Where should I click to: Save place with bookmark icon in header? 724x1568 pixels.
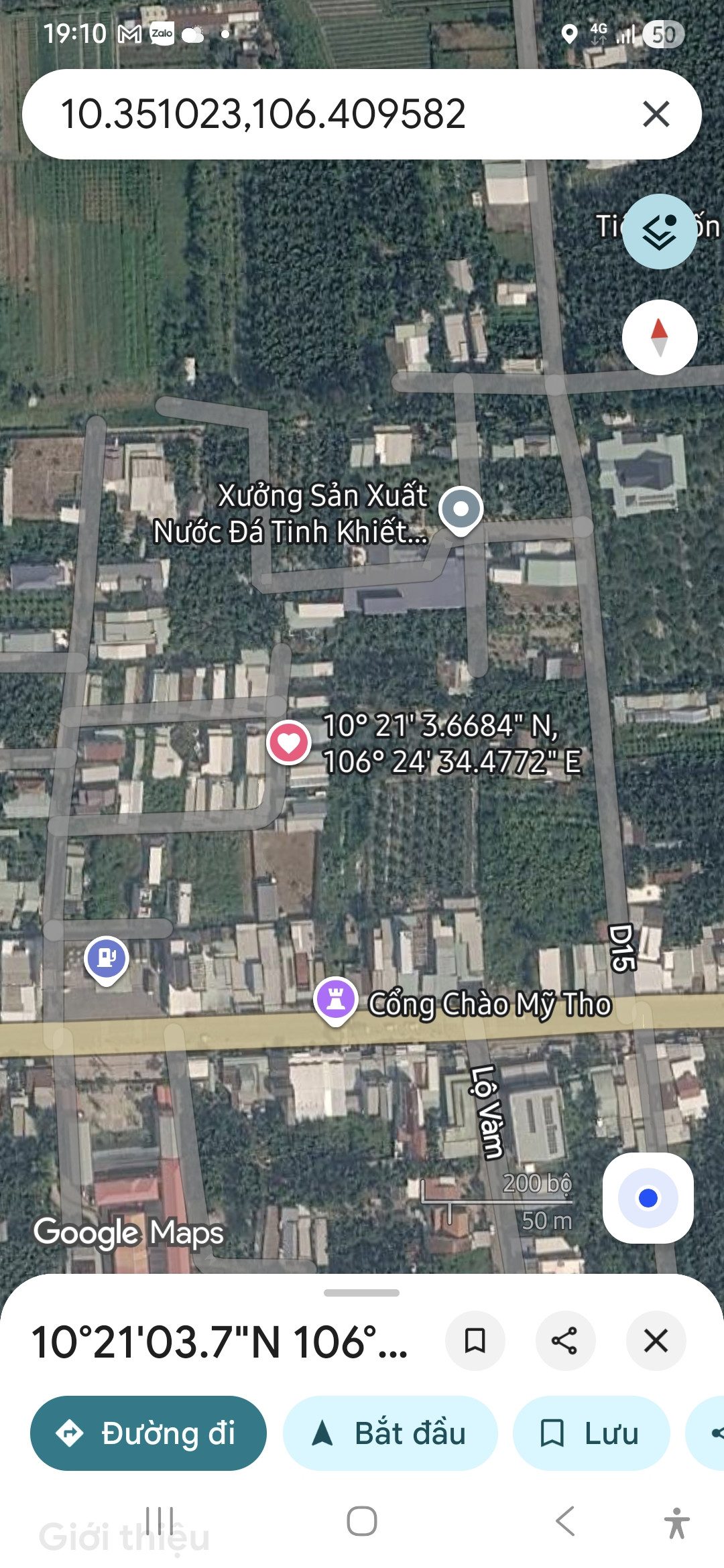[475, 1341]
